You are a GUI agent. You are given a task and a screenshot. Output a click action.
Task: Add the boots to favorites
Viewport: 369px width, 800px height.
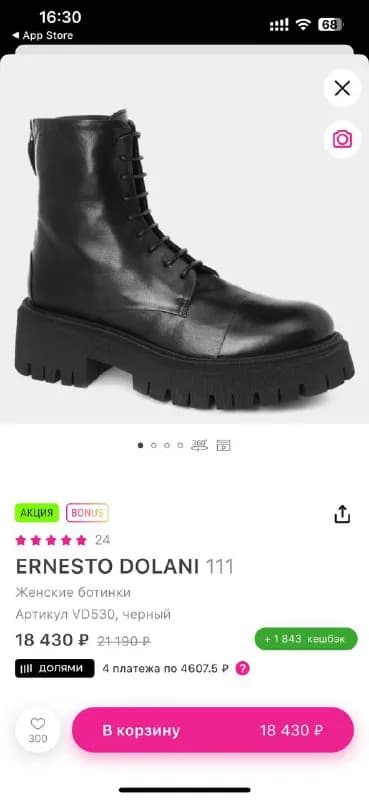point(38,730)
